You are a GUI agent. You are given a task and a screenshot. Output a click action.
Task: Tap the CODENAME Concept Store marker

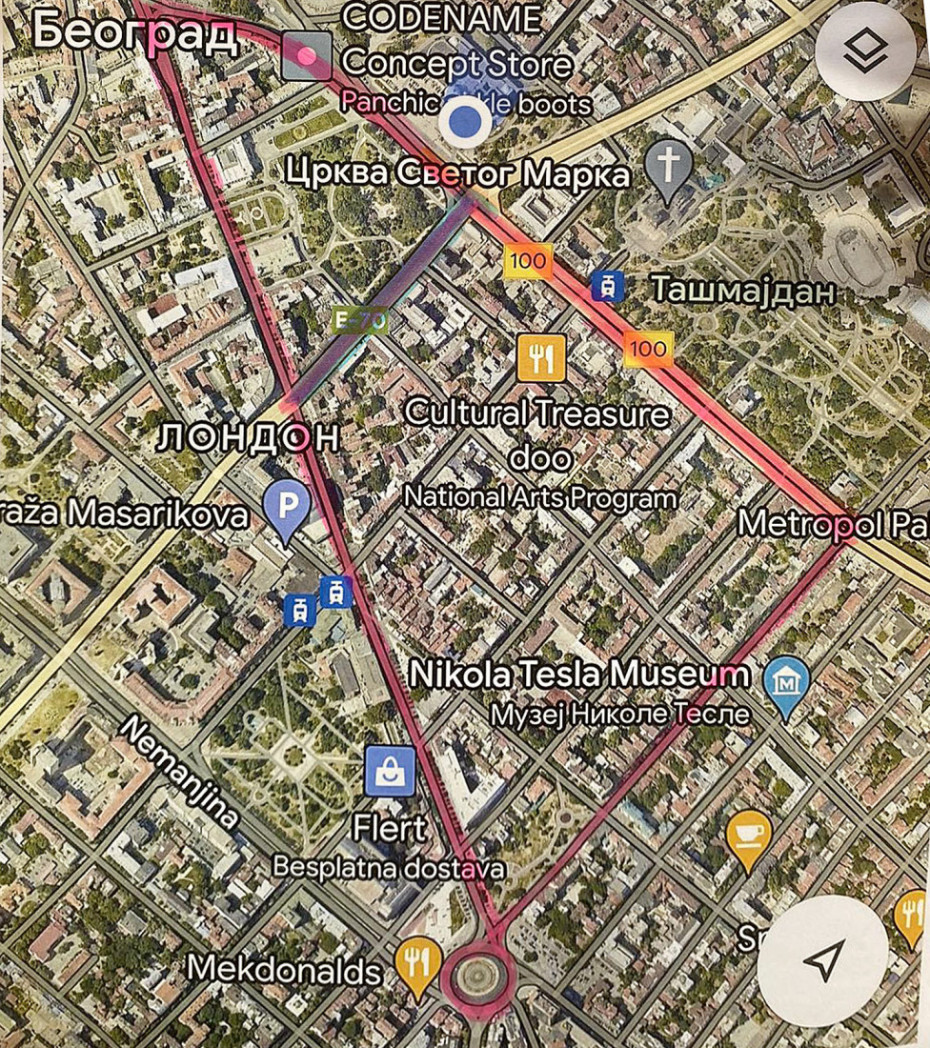pos(306,56)
